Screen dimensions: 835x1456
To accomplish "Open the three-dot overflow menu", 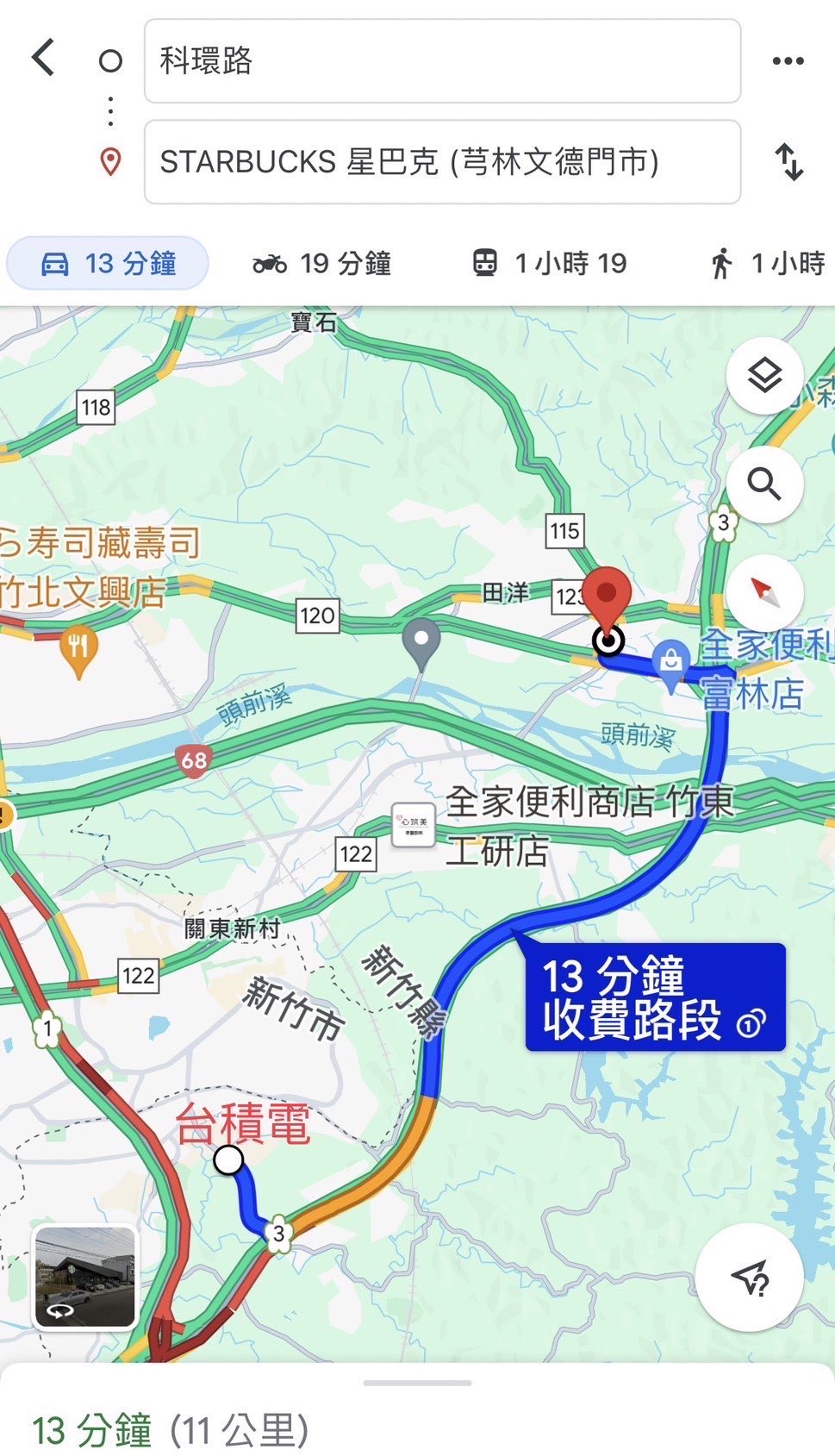I will coord(788,61).
